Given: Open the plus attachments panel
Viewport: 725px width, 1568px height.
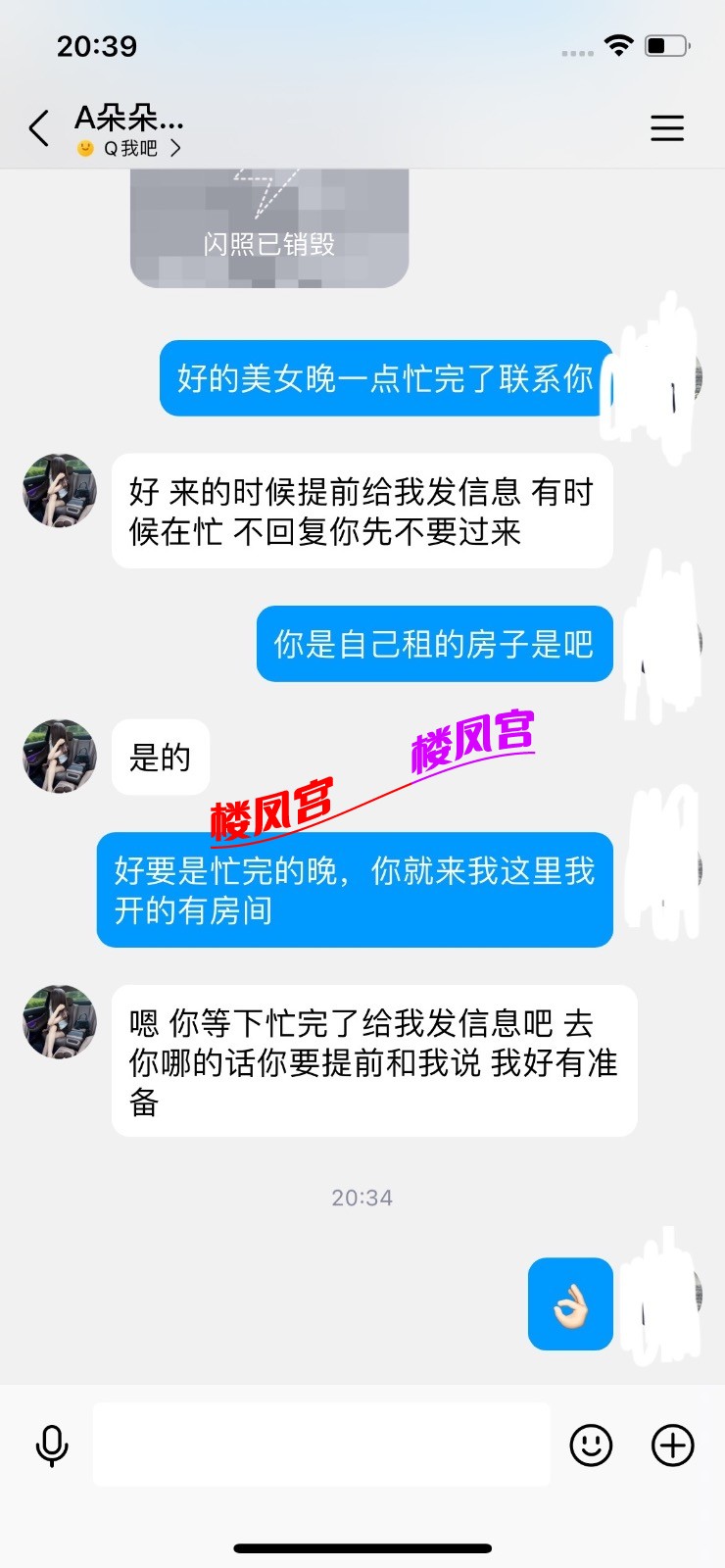Looking at the screenshot, I should click(673, 1445).
